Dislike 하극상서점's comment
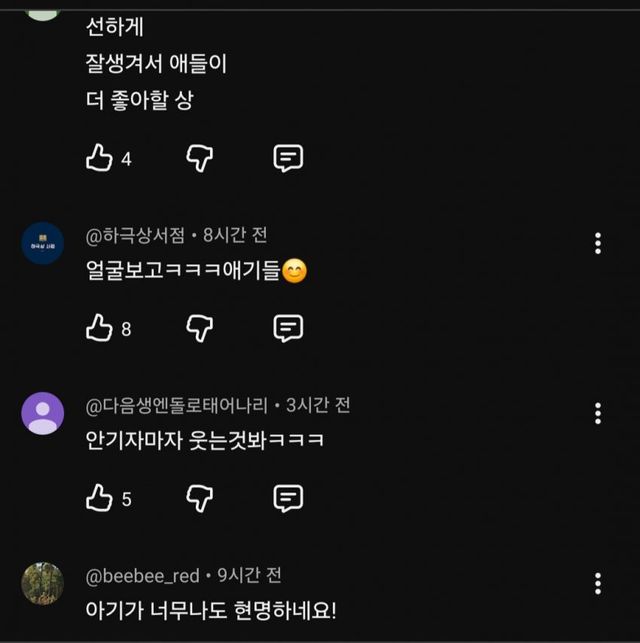Screen dimensions: 640x643 click(x=200, y=328)
